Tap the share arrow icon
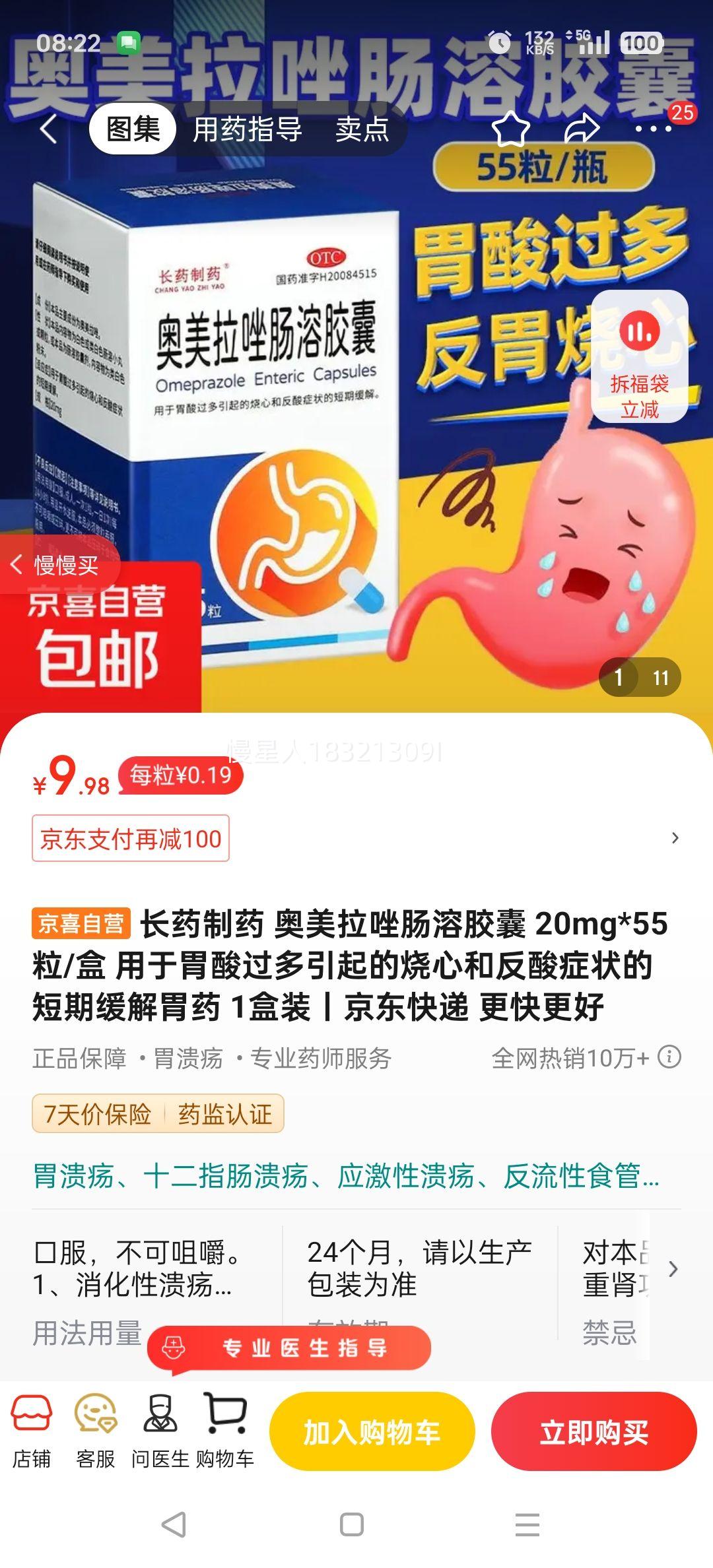Image resolution: width=713 pixels, height=1568 pixels. click(x=584, y=129)
